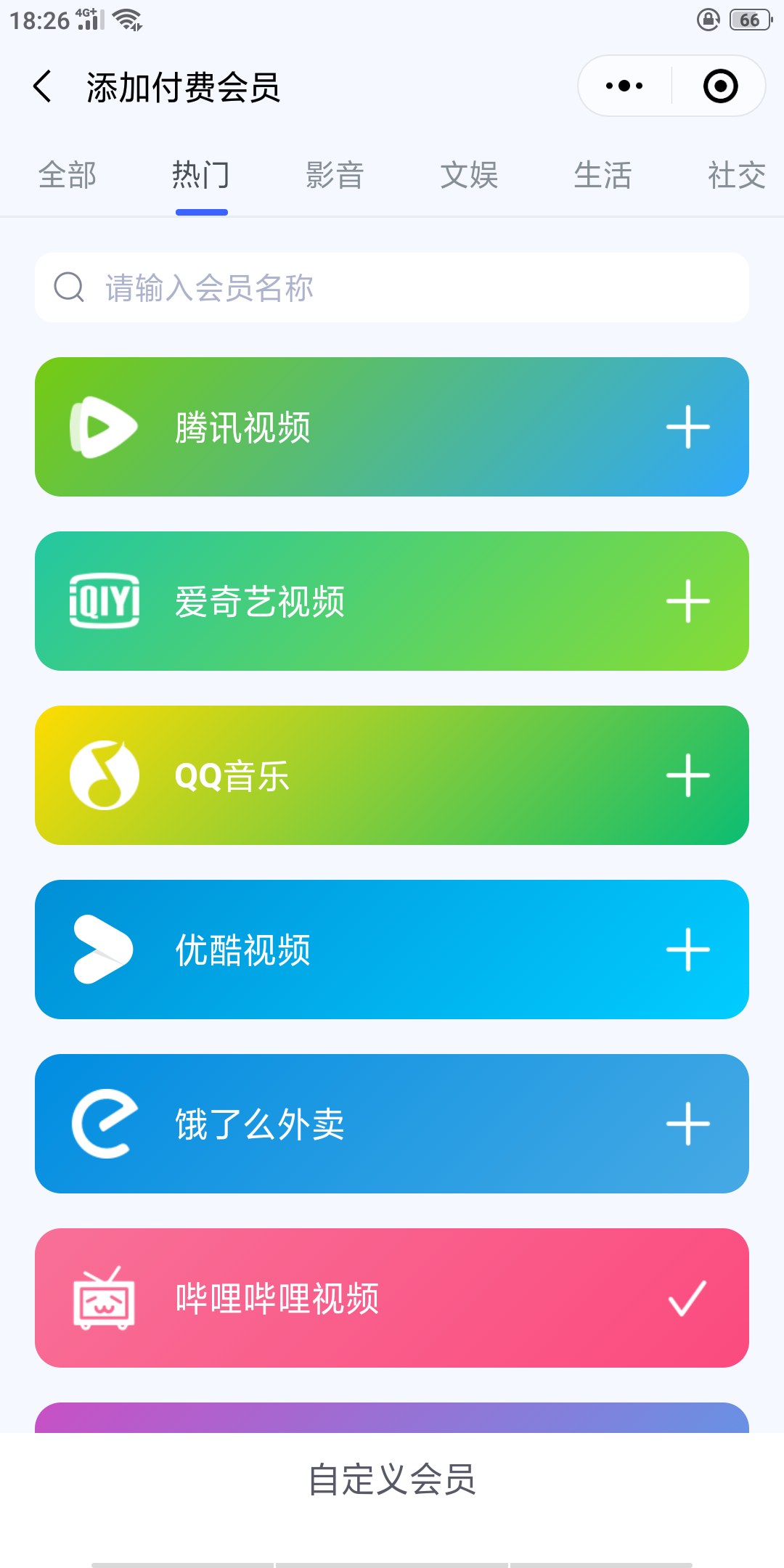Select the iQIYI logo icon
The width and height of the screenshot is (784, 1568).
[103, 600]
